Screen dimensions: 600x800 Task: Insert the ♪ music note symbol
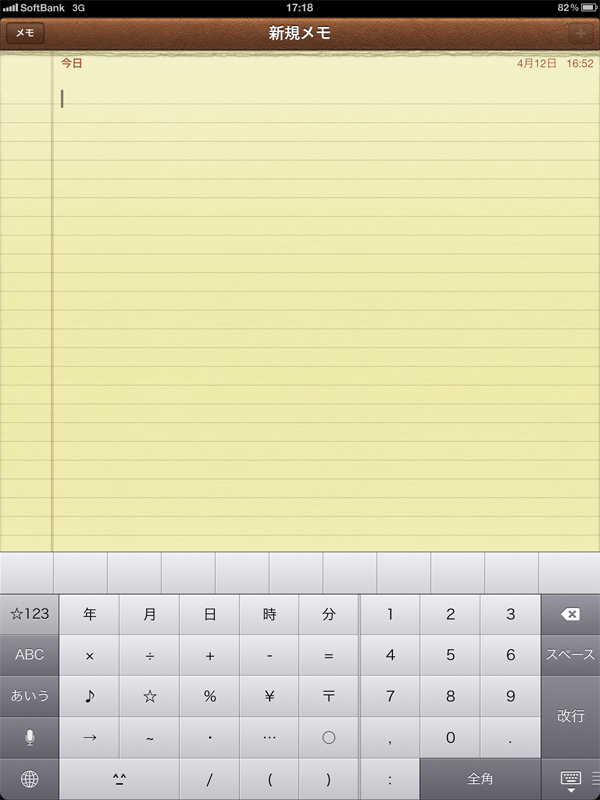click(90, 696)
